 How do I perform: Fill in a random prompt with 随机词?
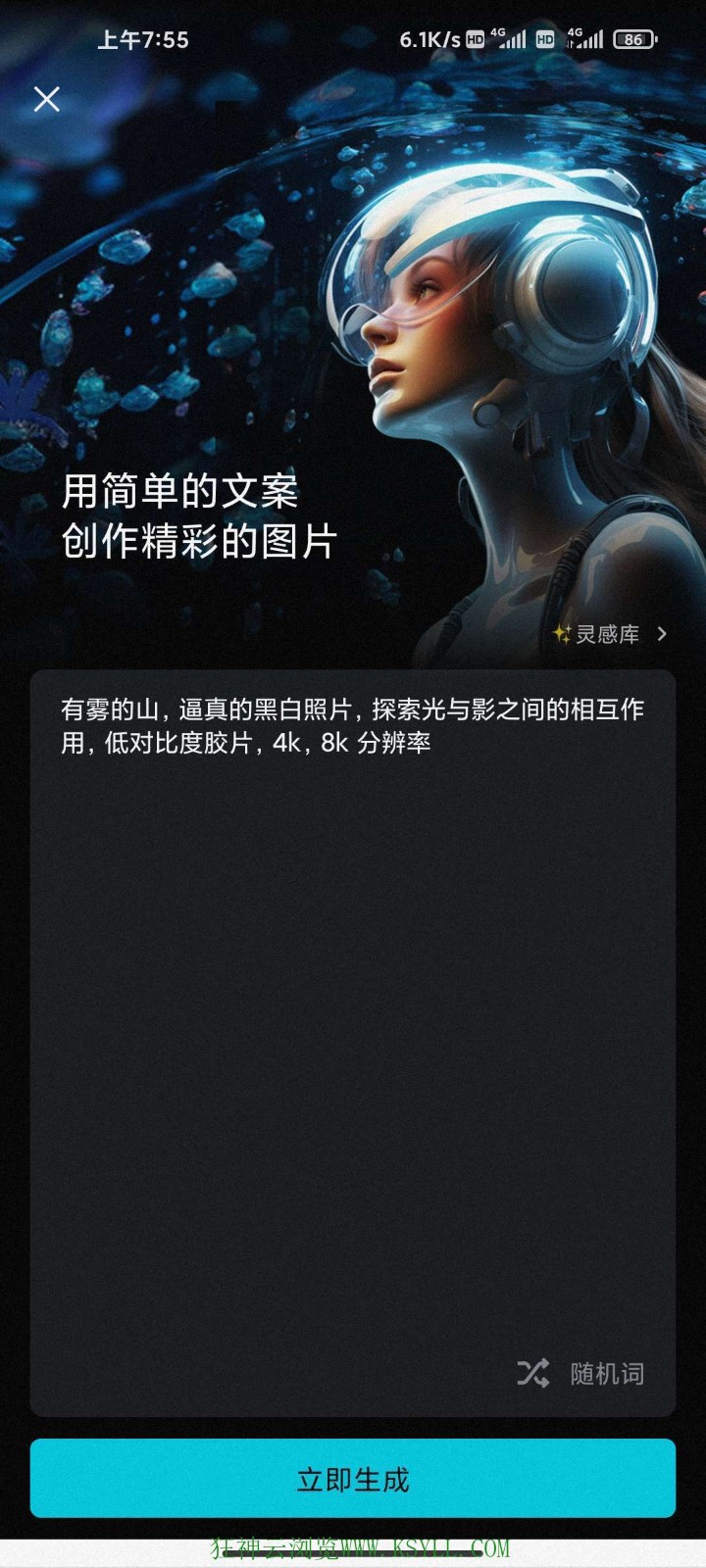(x=581, y=1373)
